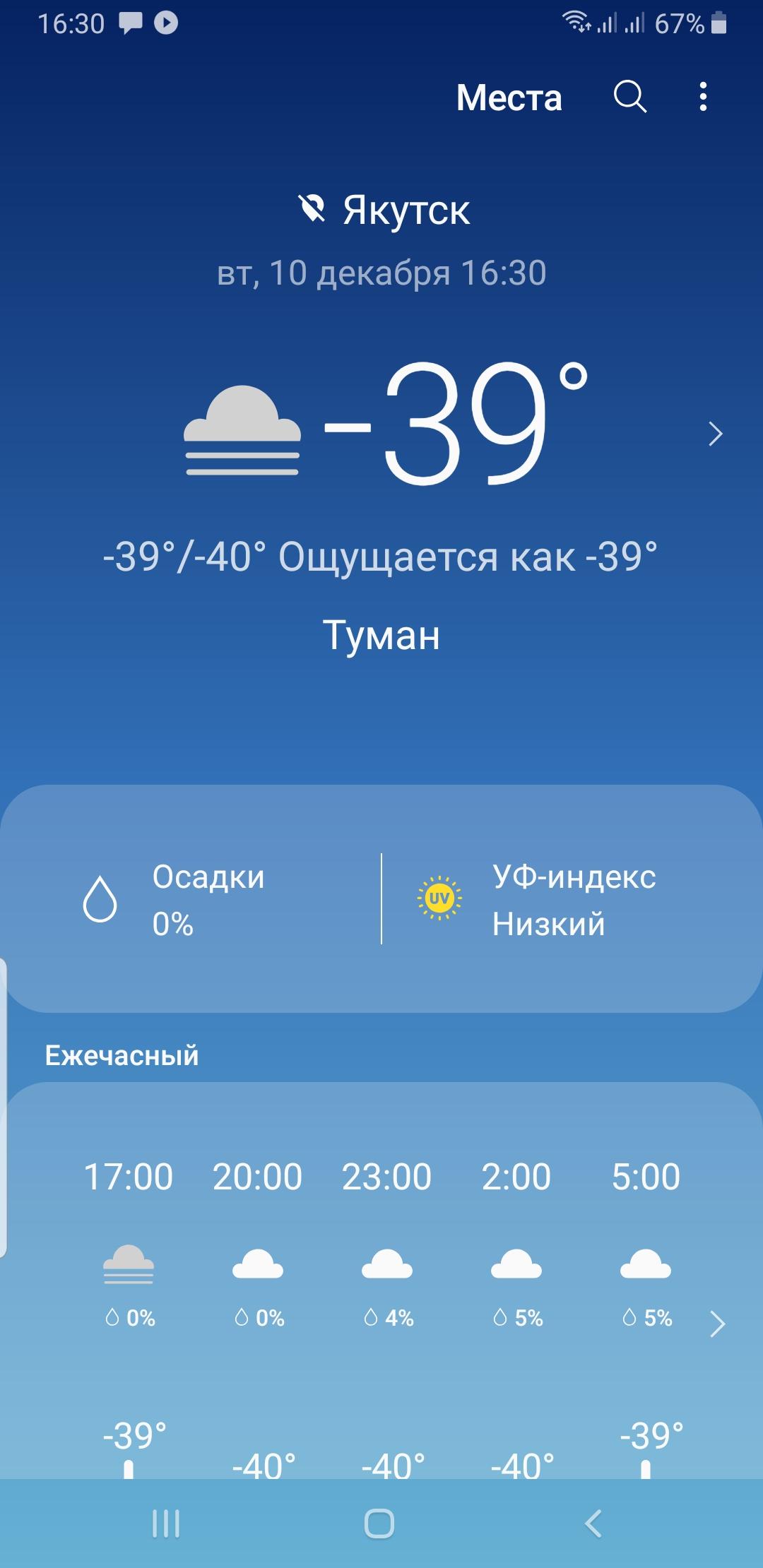Show more hourly forecast with arrow
The width and height of the screenshot is (763, 1568).
717,1324
